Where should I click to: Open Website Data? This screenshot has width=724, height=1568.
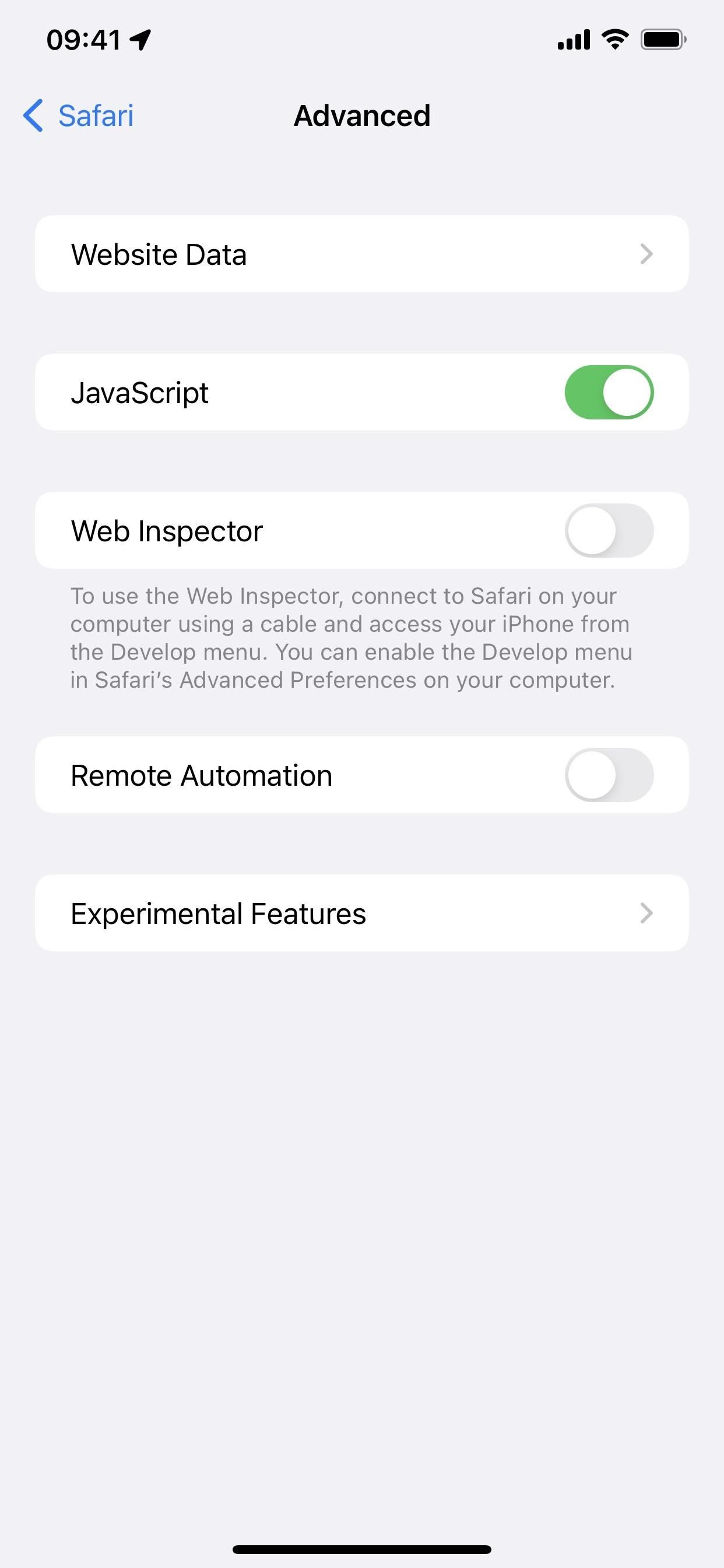362,254
